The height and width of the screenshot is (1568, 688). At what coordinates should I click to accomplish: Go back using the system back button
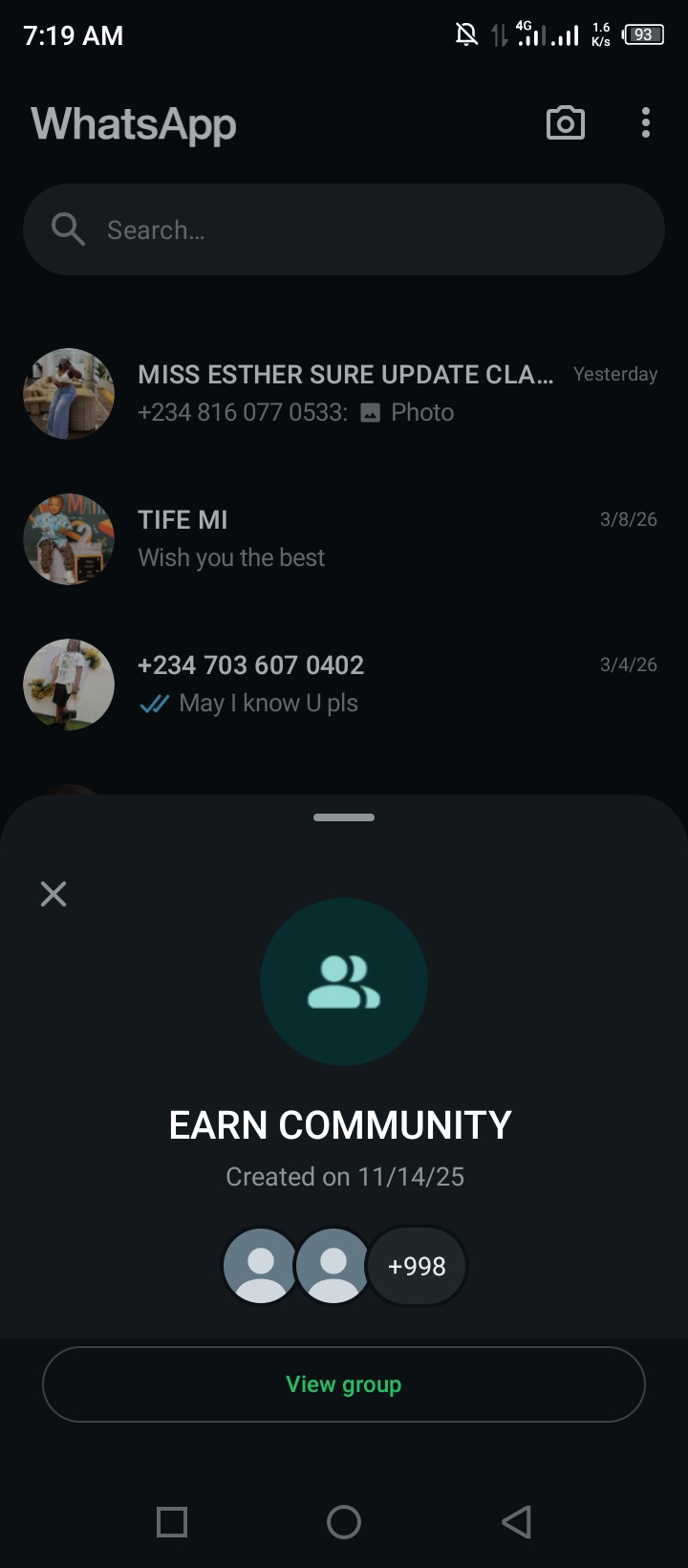(x=516, y=1521)
